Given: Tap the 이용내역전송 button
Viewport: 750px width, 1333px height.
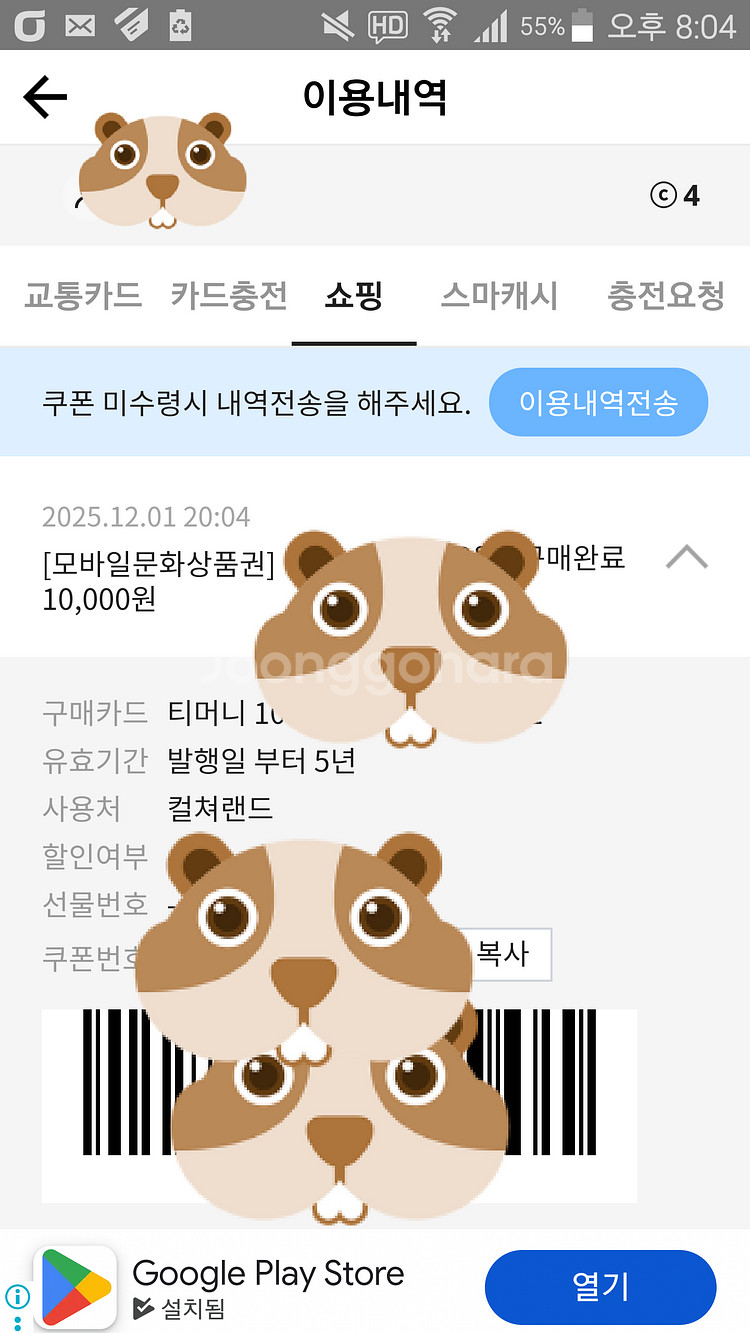Looking at the screenshot, I should pos(598,403).
